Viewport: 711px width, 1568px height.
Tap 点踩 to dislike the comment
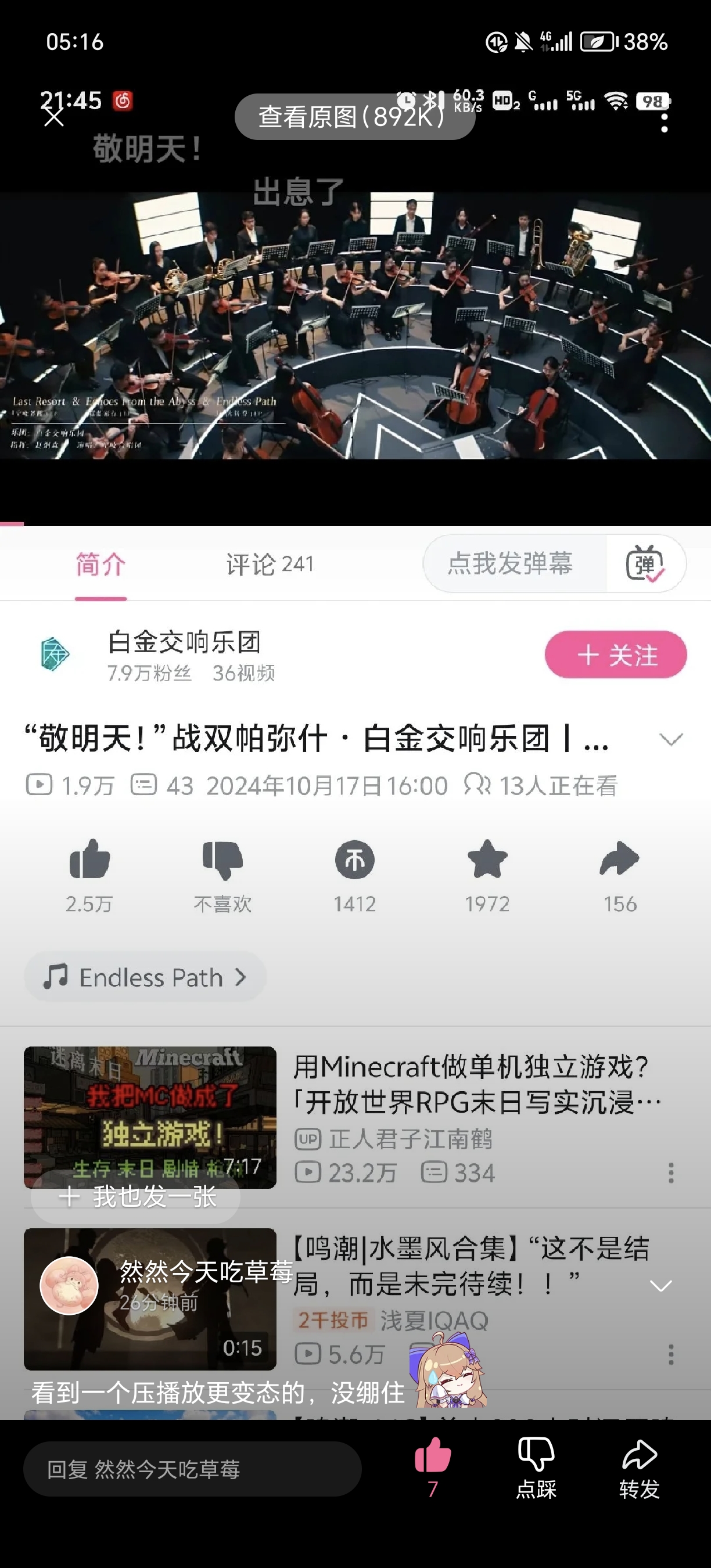pos(536,1466)
